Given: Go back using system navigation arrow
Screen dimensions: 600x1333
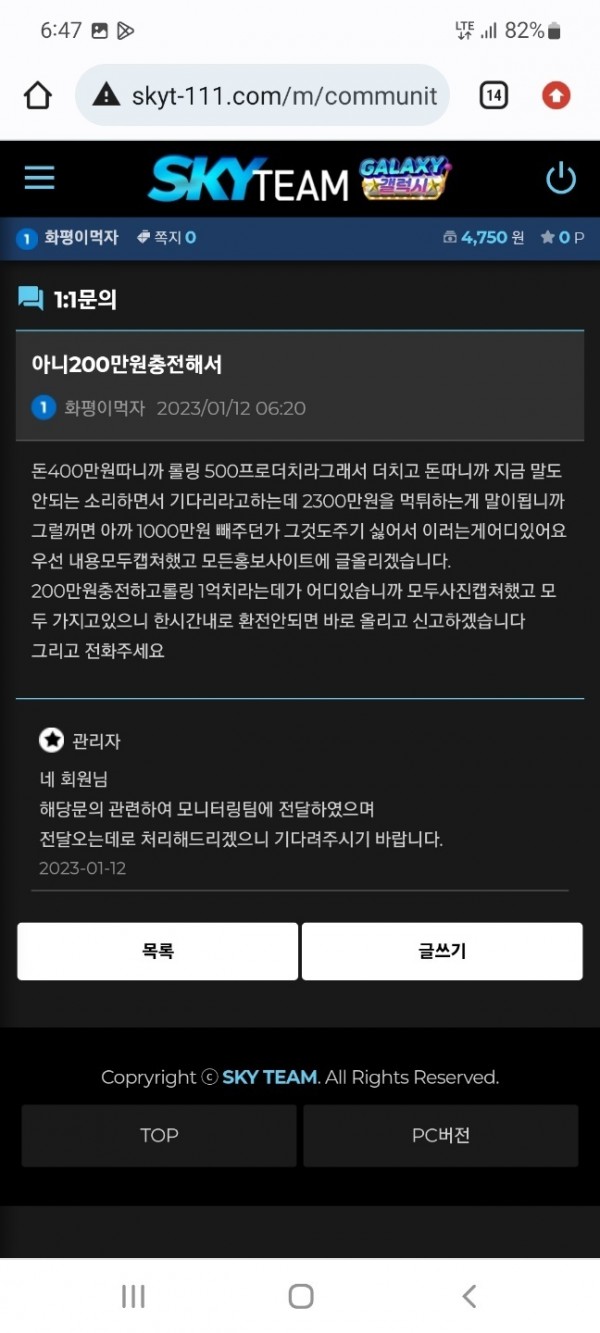Looking at the screenshot, I should [469, 1297].
